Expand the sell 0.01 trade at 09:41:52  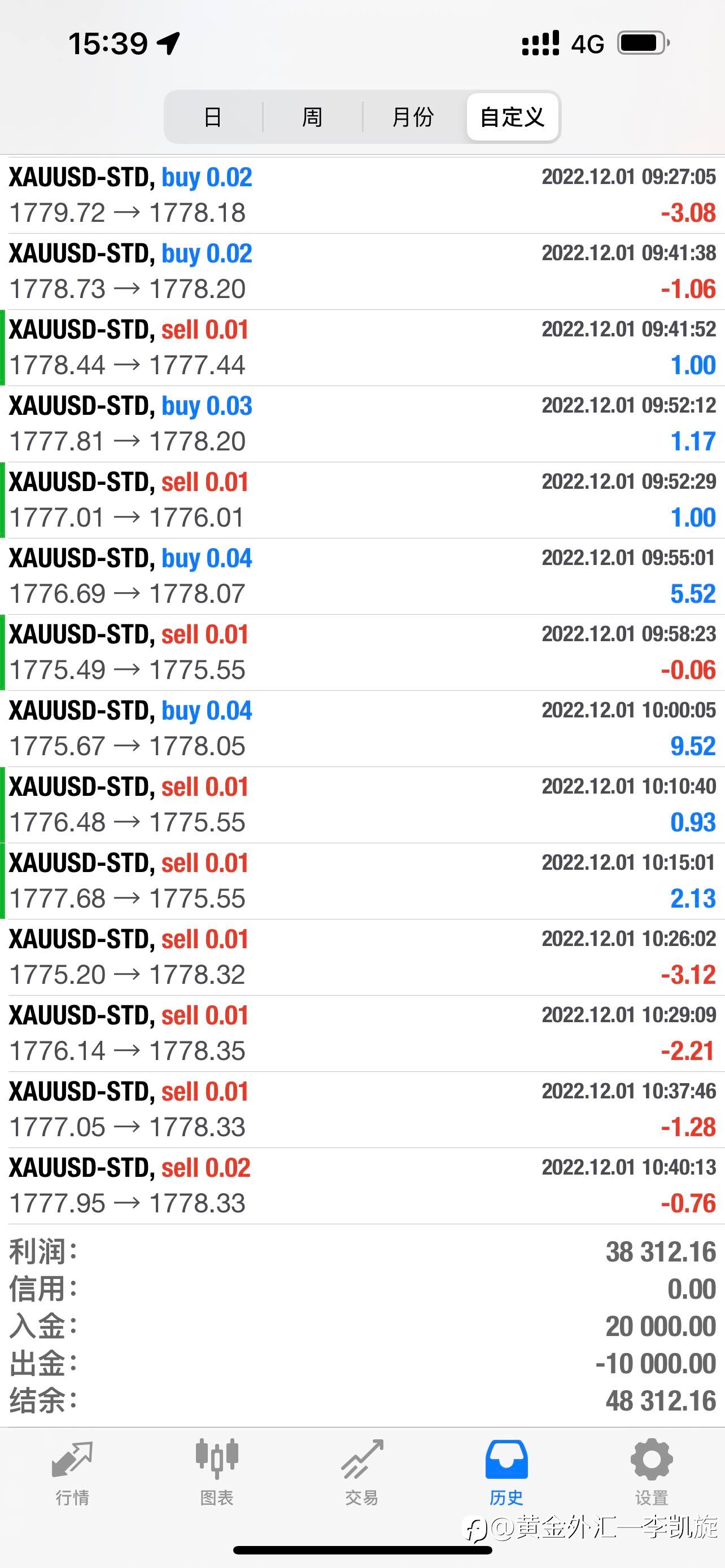click(362, 348)
